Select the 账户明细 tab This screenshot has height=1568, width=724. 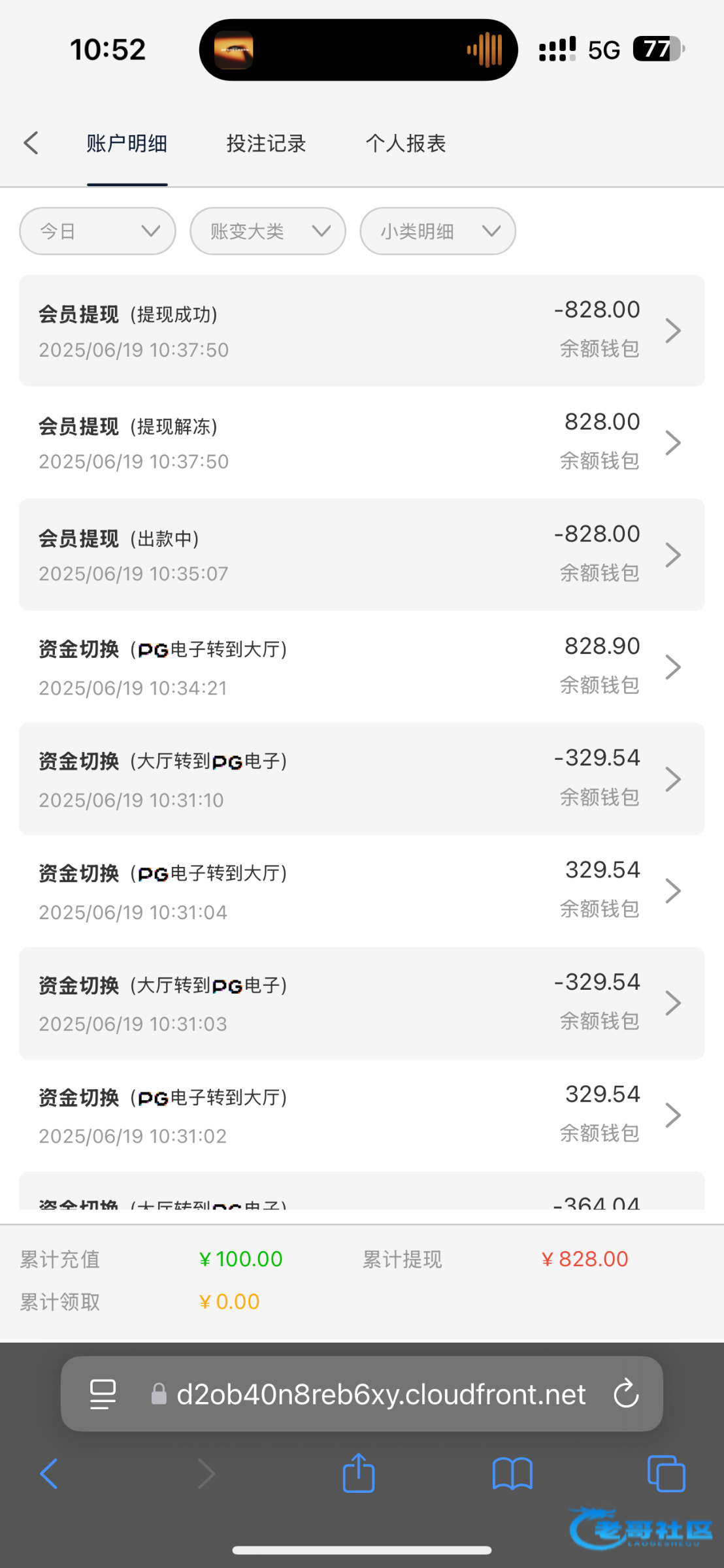127,143
